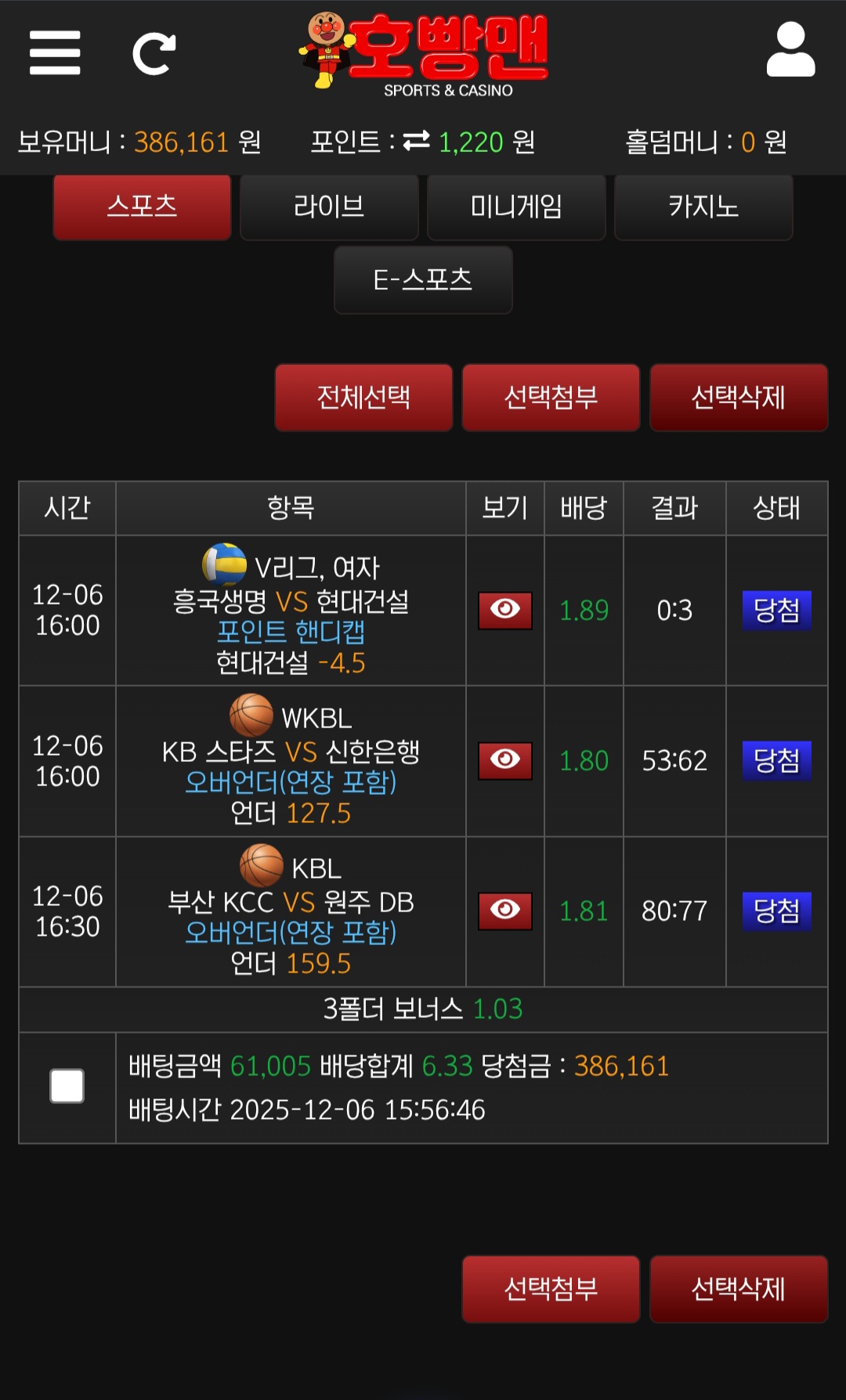
Task: Switch to the 카지노 tab
Action: 703,207
